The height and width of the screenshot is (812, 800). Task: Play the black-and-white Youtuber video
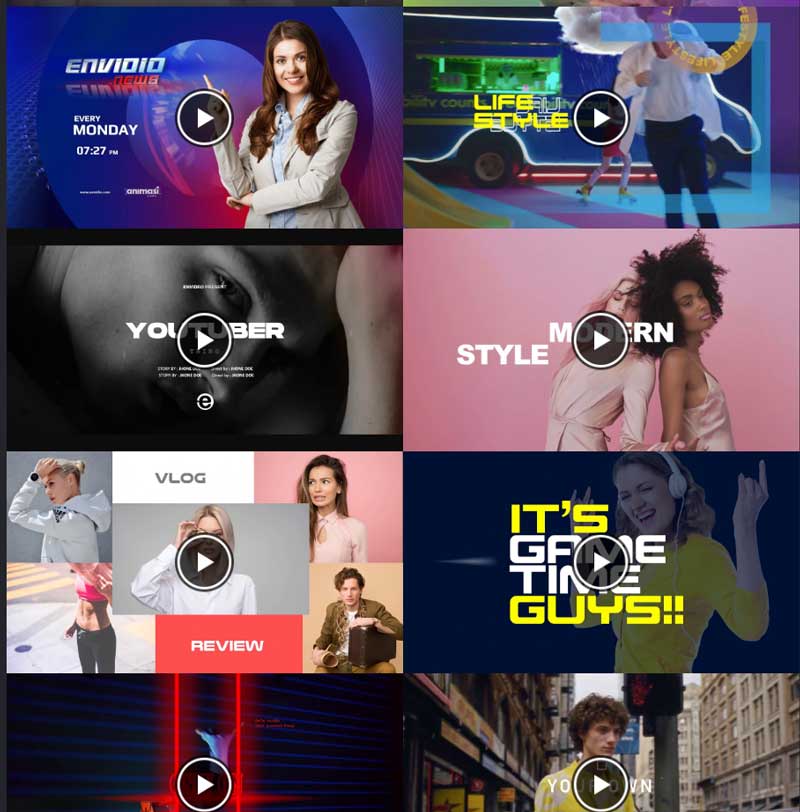pos(204,340)
